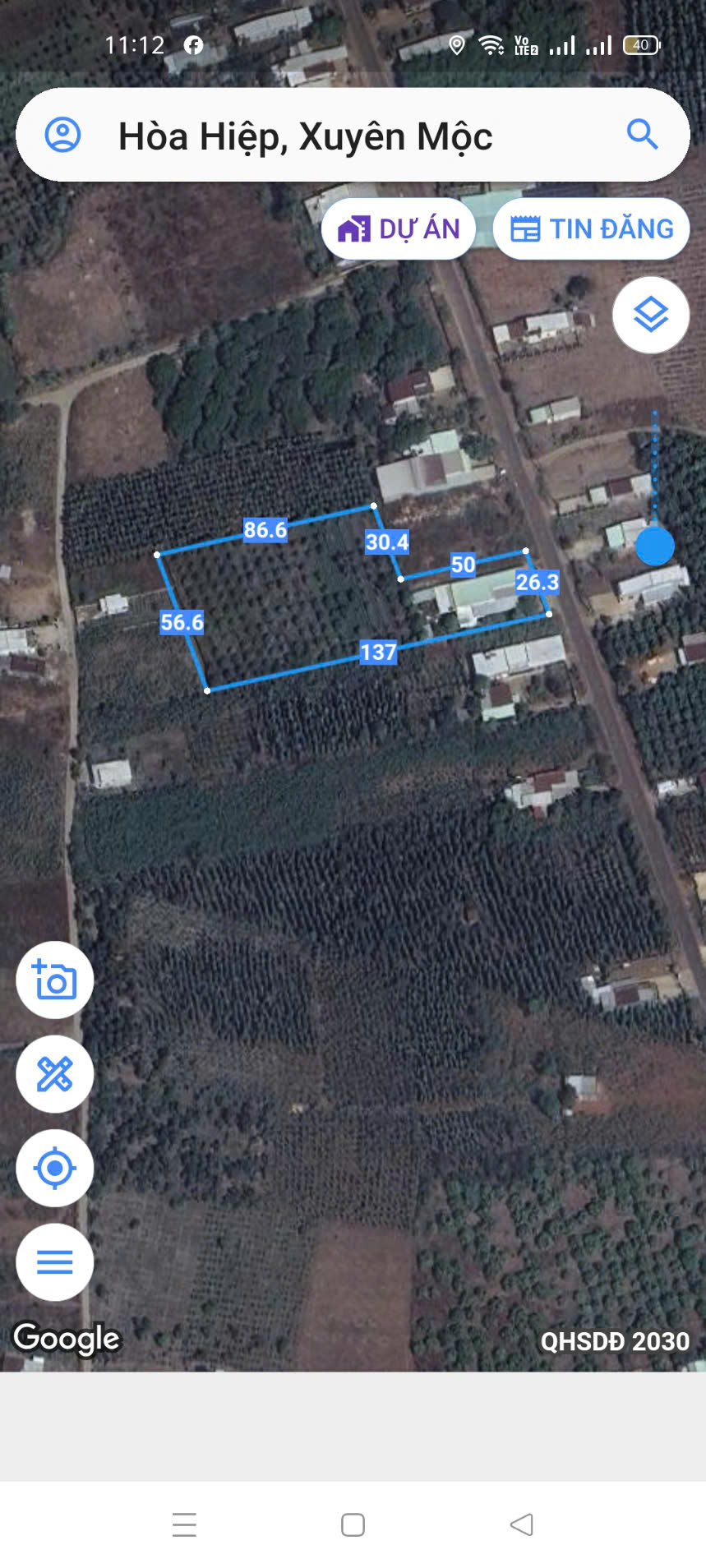Screen dimensions: 706x1568
Task: Open the hamburger menu button
Action: click(55, 1261)
